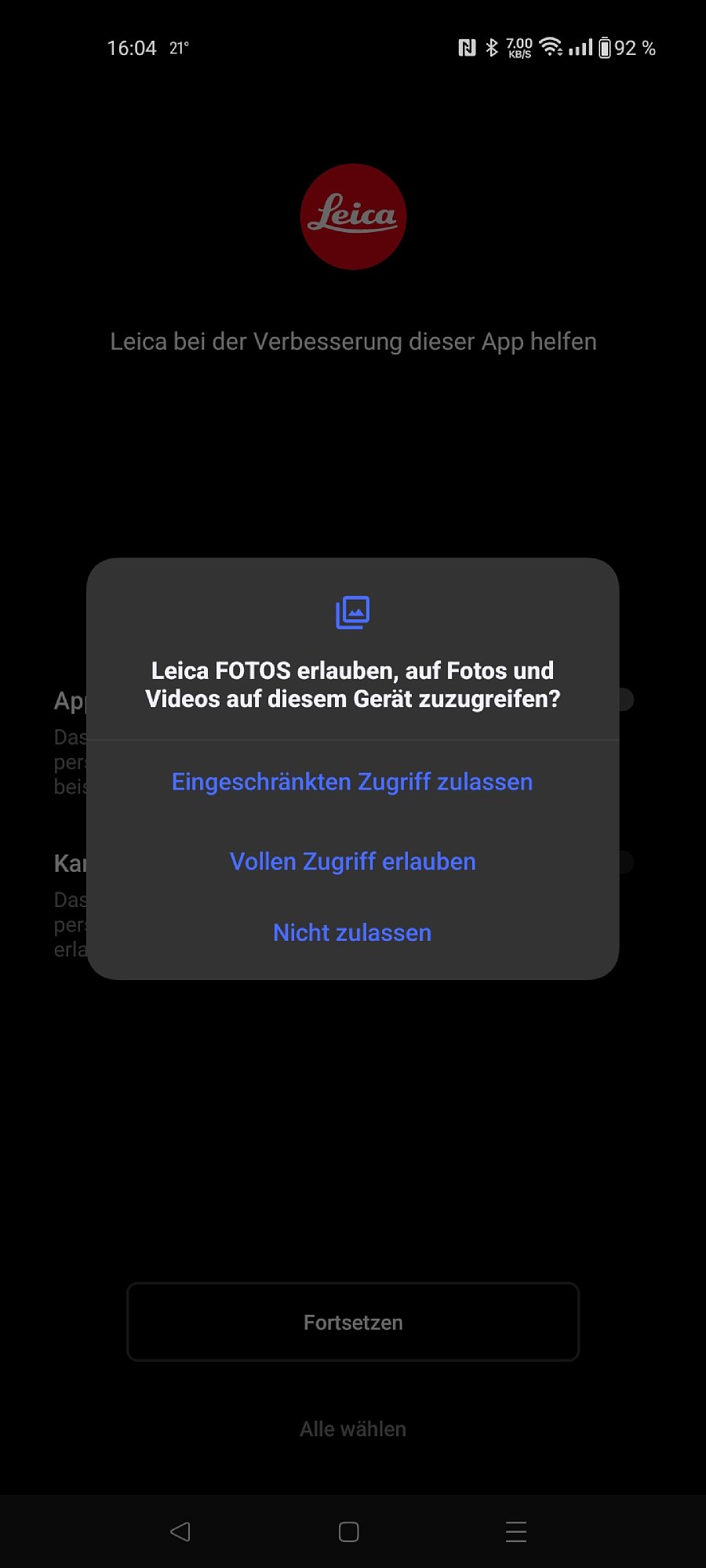Select Vollen Zugriff erlauben
This screenshot has width=706, height=1568.
(x=352, y=862)
